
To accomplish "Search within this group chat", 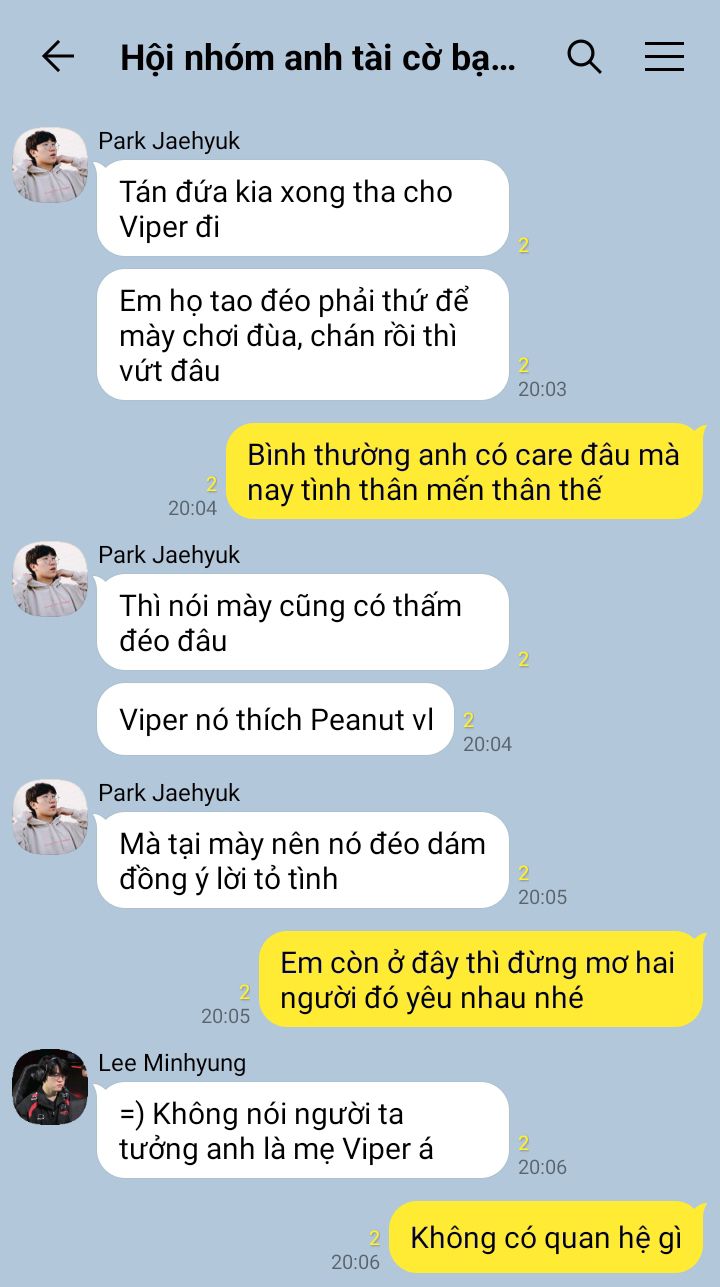I will (x=584, y=57).
